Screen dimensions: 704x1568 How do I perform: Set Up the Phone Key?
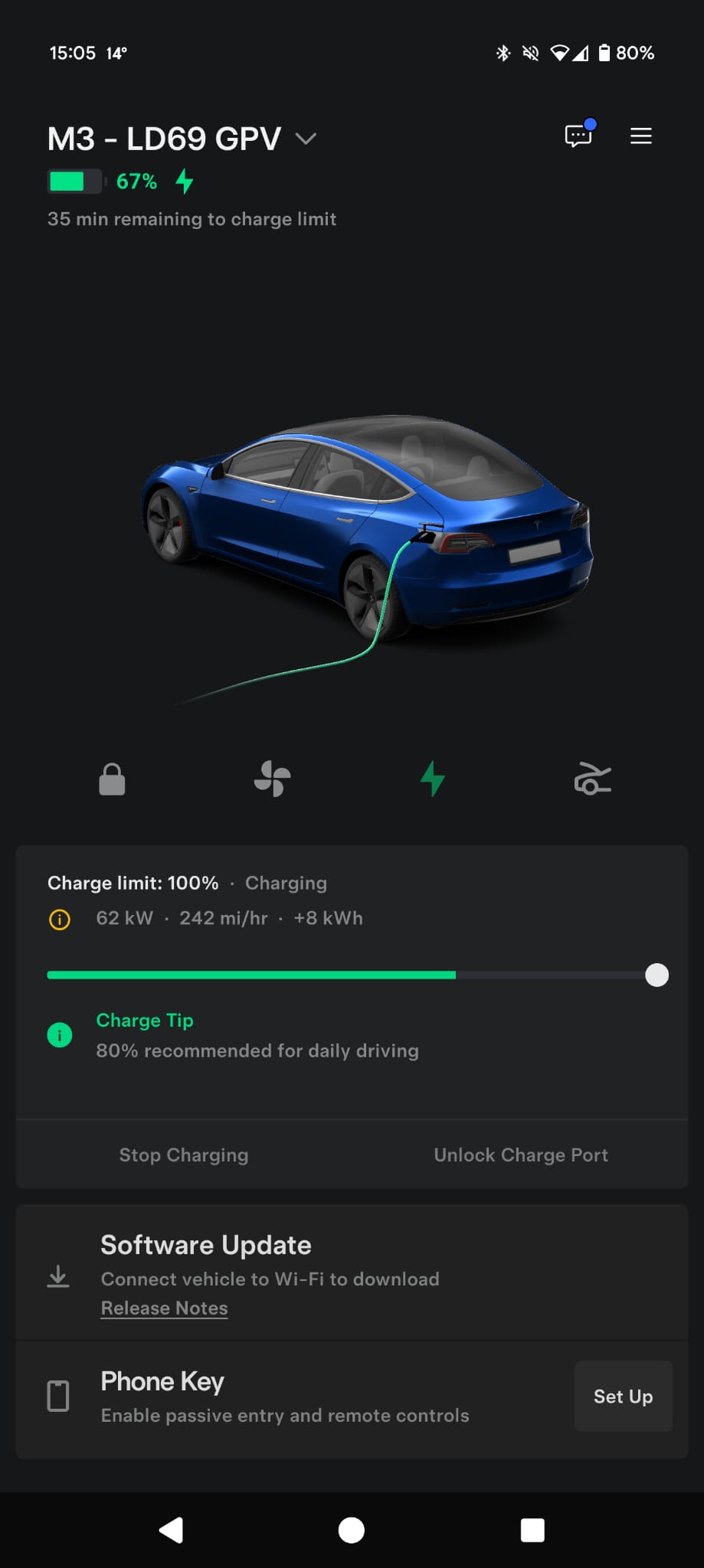click(623, 1396)
